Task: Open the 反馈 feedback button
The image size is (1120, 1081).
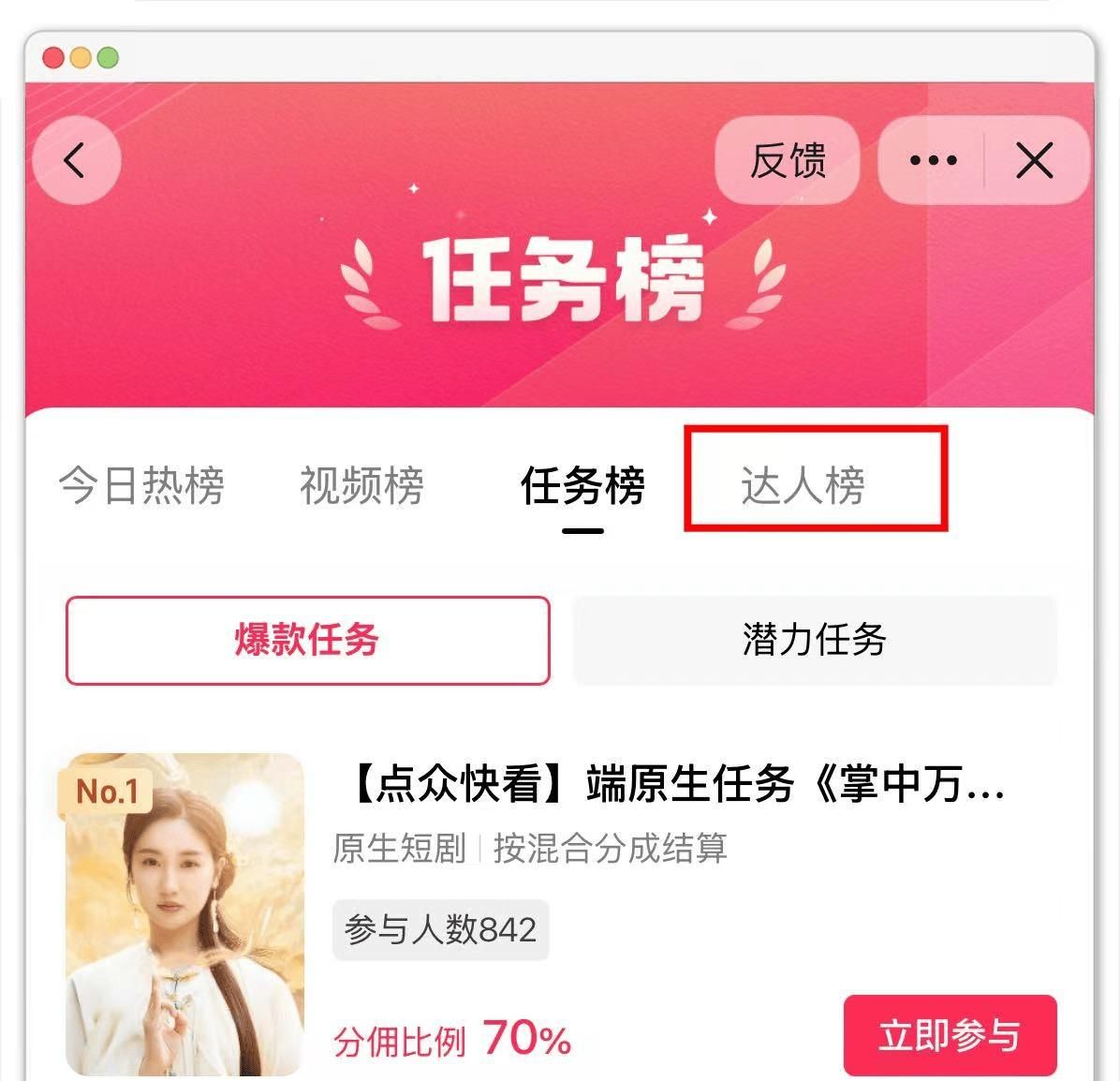Action: point(787,161)
